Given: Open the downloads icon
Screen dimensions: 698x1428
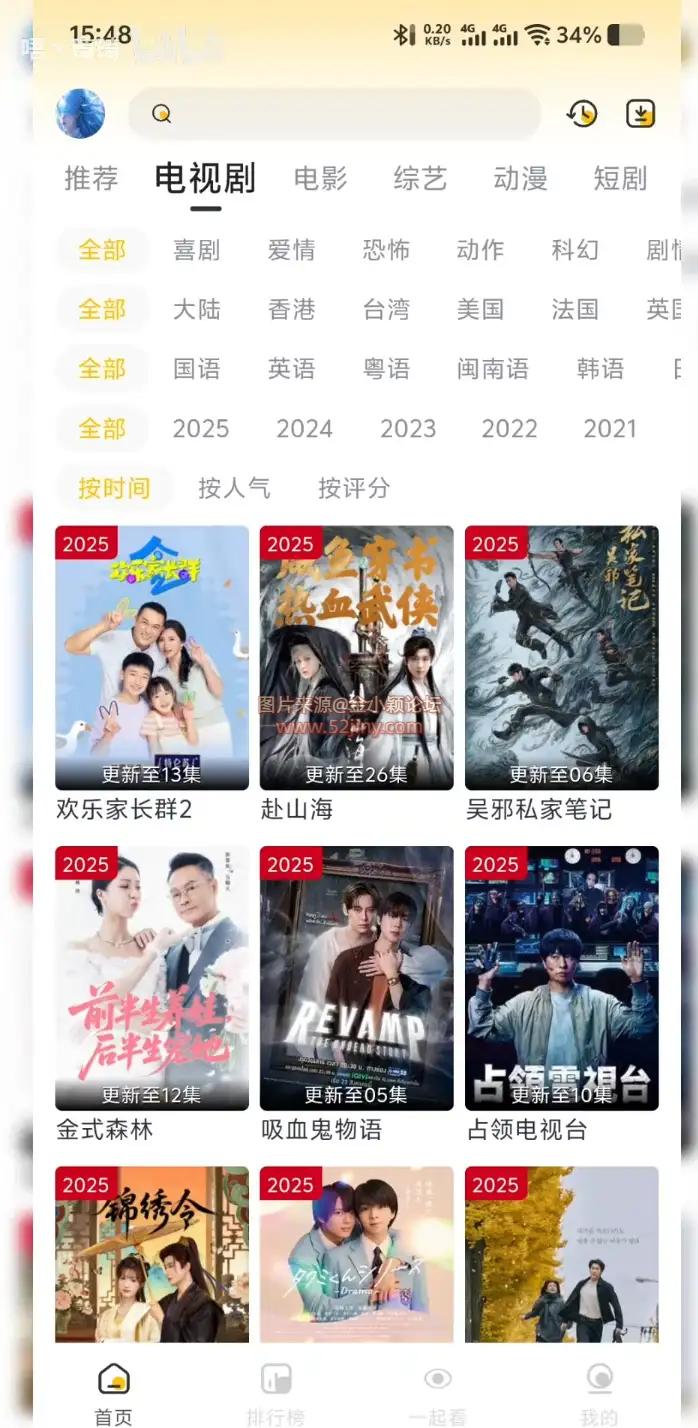Looking at the screenshot, I should [x=640, y=114].
